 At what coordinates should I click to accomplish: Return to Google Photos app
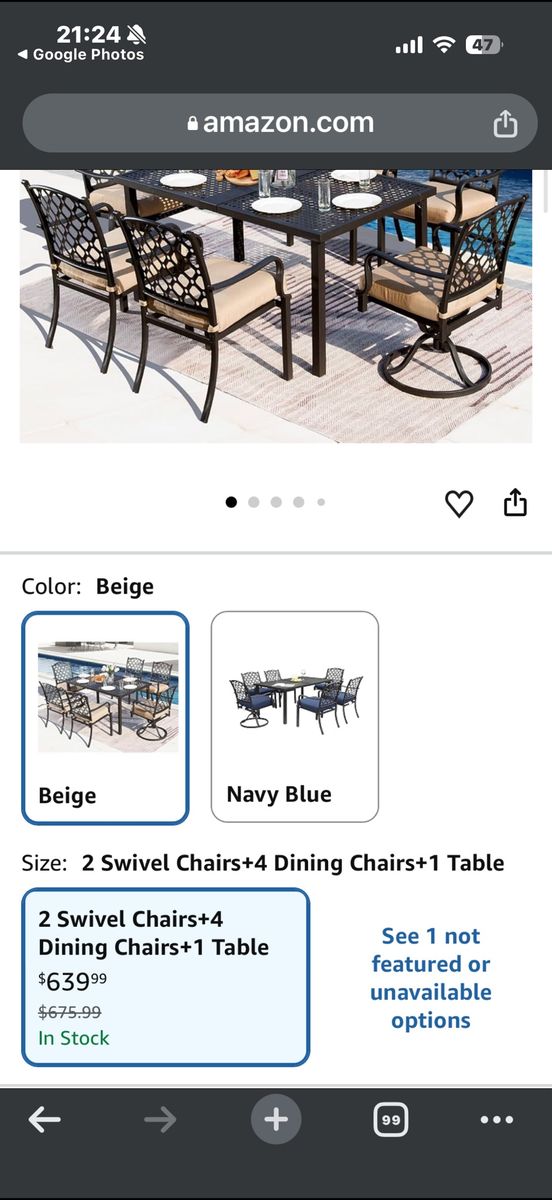click(81, 55)
